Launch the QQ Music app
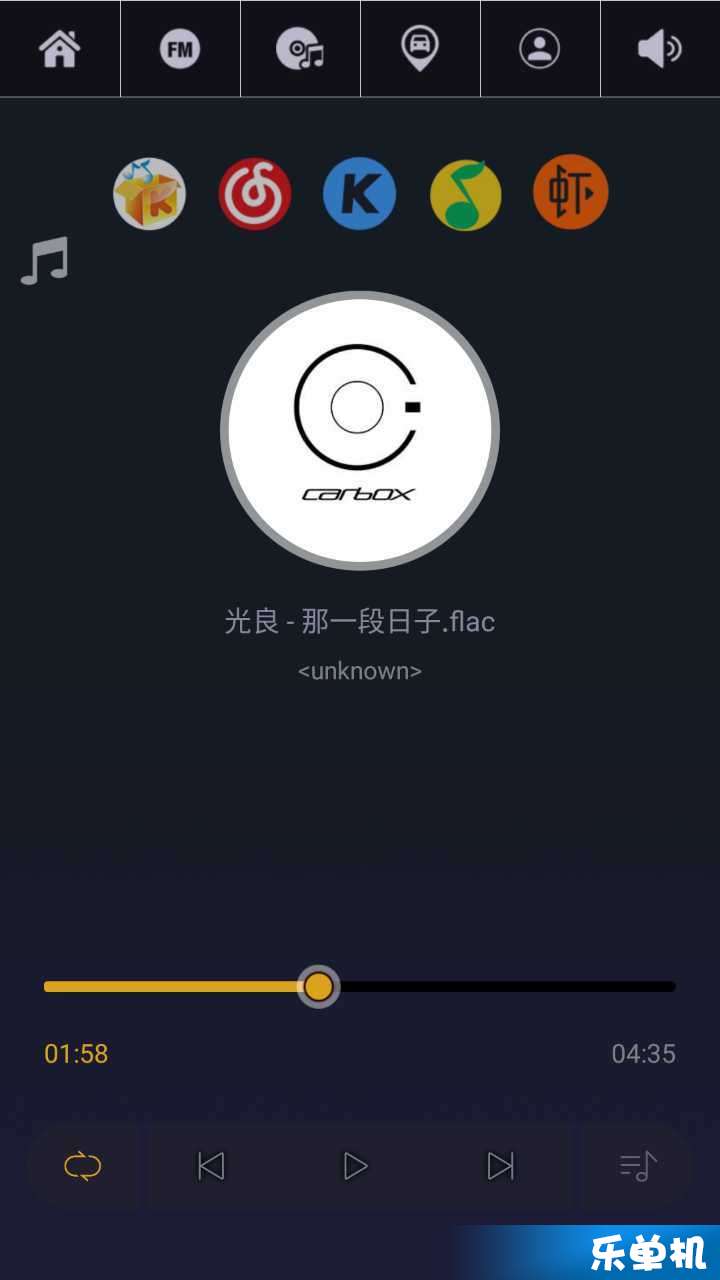Viewport: 720px width, 1280px height. click(465, 194)
